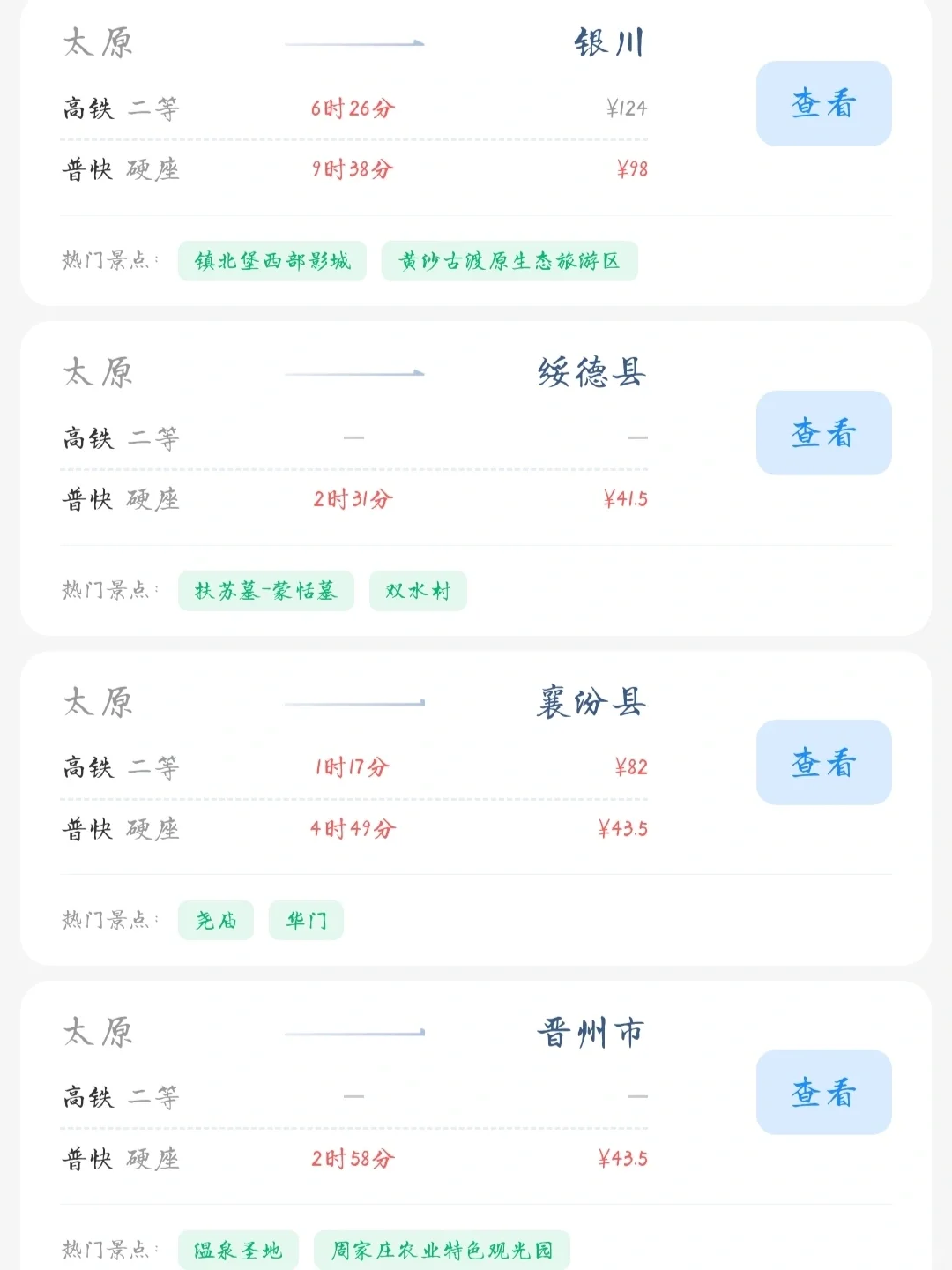Click 查看 for the 太原 to 银川 route
This screenshot has width=952, height=1270.
tap(823, 103)
